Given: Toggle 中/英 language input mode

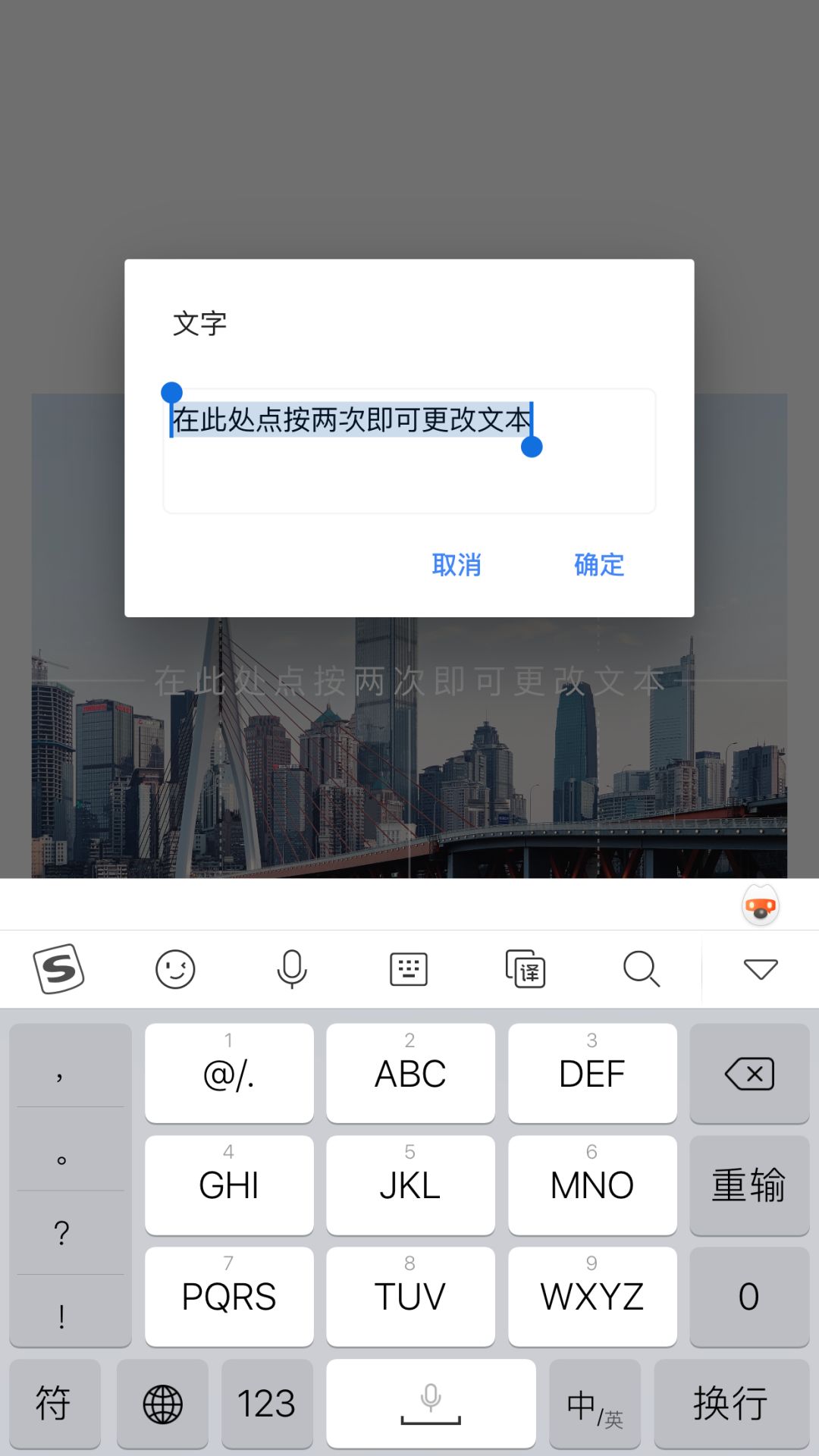Looking at the screenshot, I should pyautogui.click(x=595, y=1403).
